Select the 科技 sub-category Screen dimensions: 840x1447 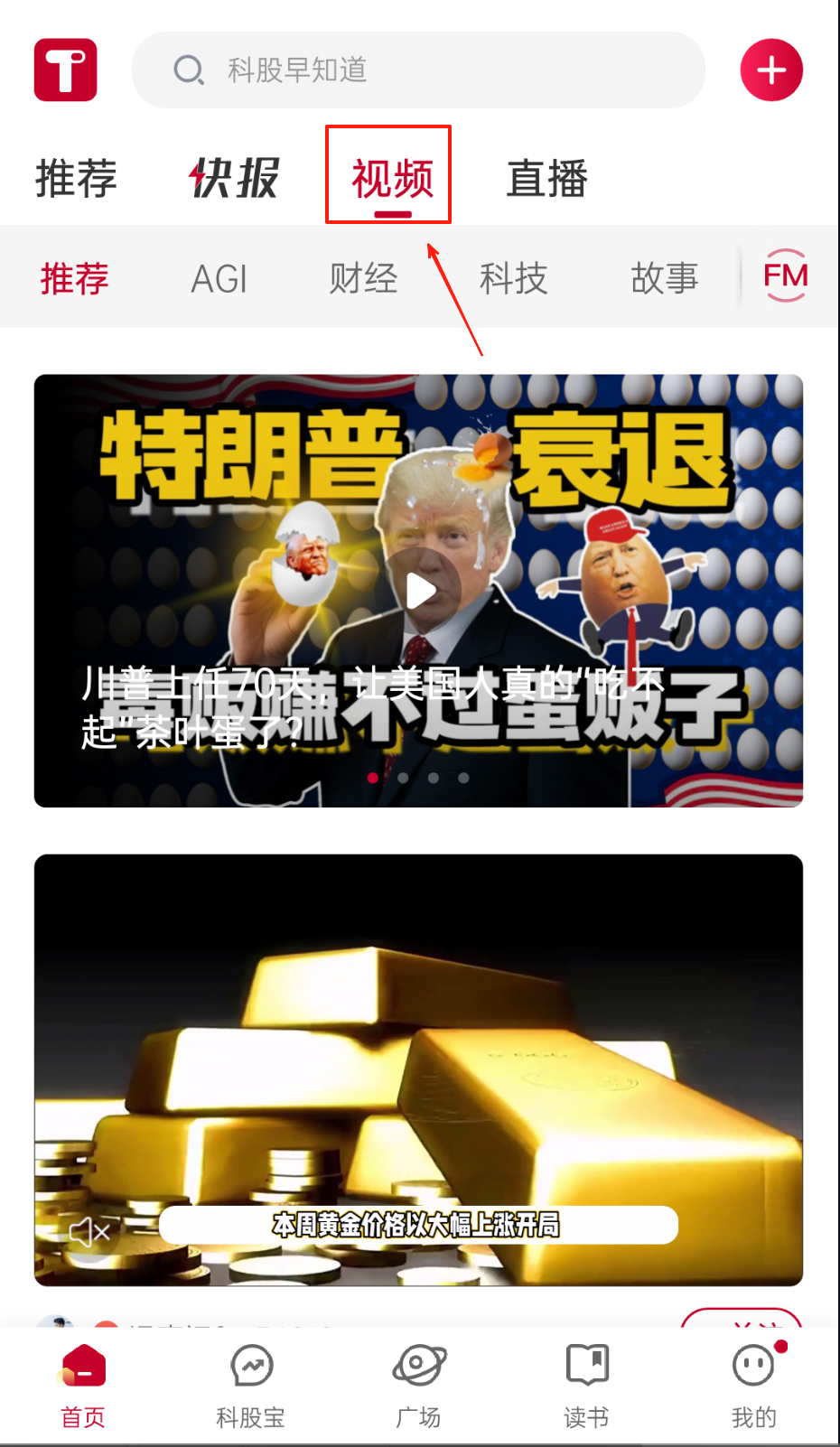[513, 278]
